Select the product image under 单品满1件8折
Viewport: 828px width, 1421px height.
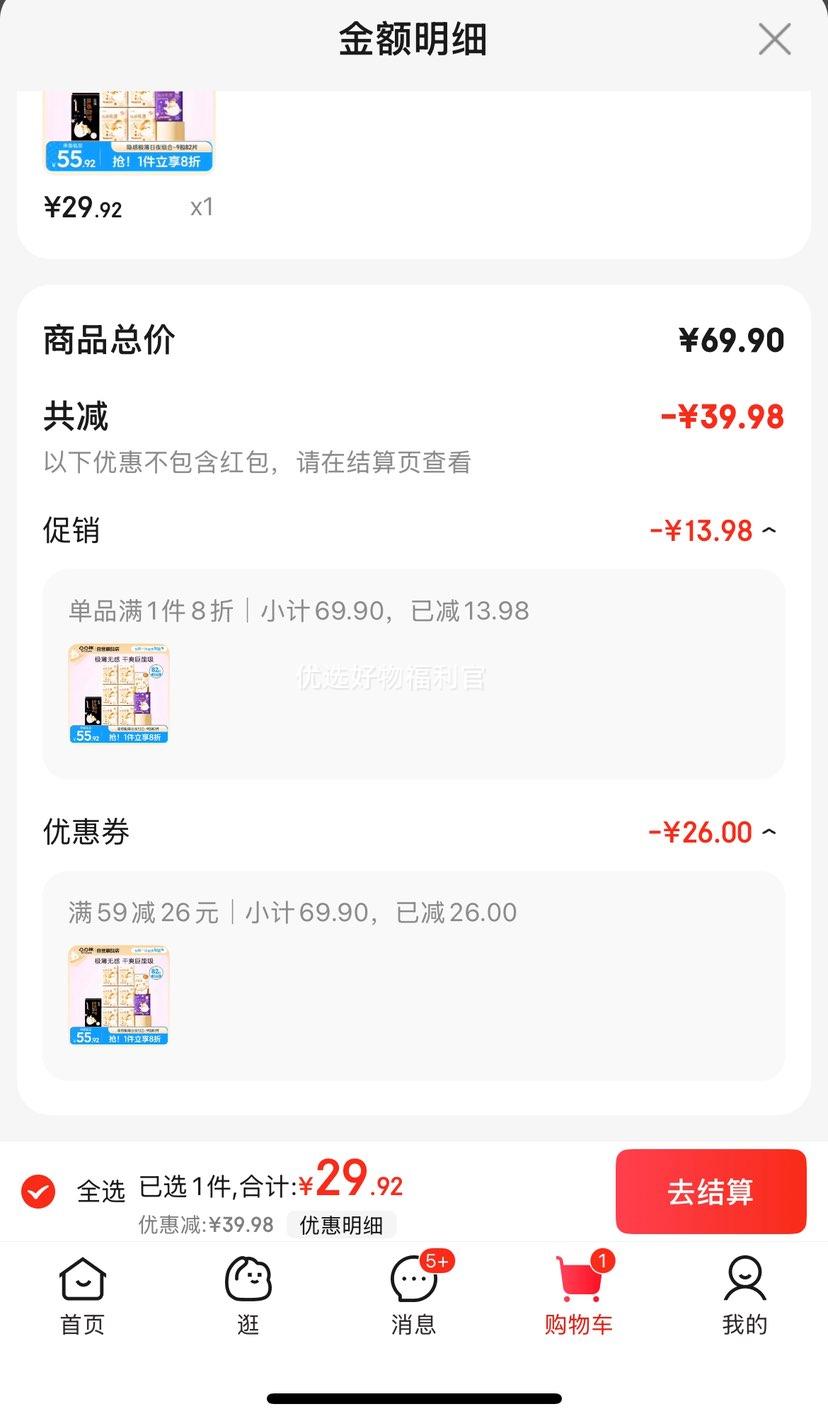click(x=118, y=692)
